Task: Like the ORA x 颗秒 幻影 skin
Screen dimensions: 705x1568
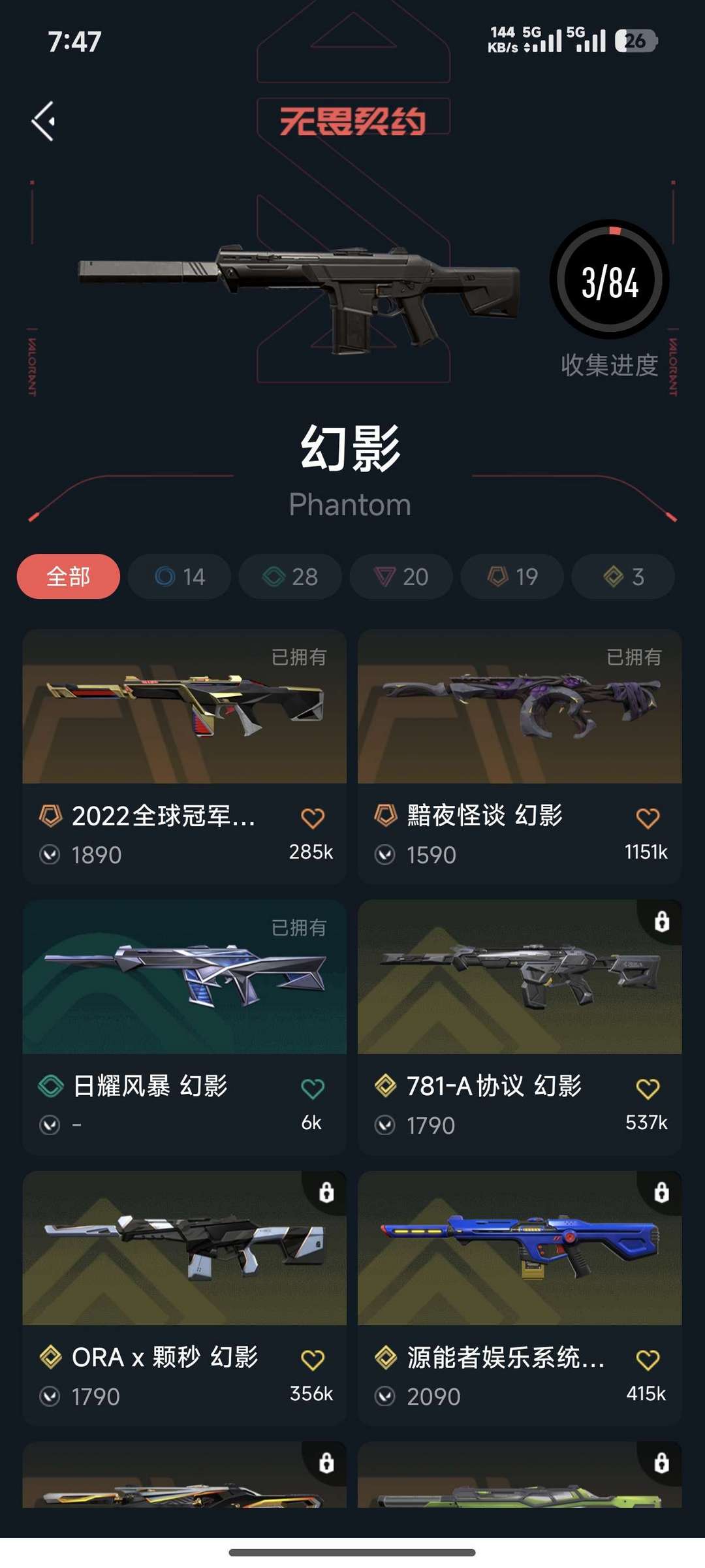Action: tap(313, 1360)
